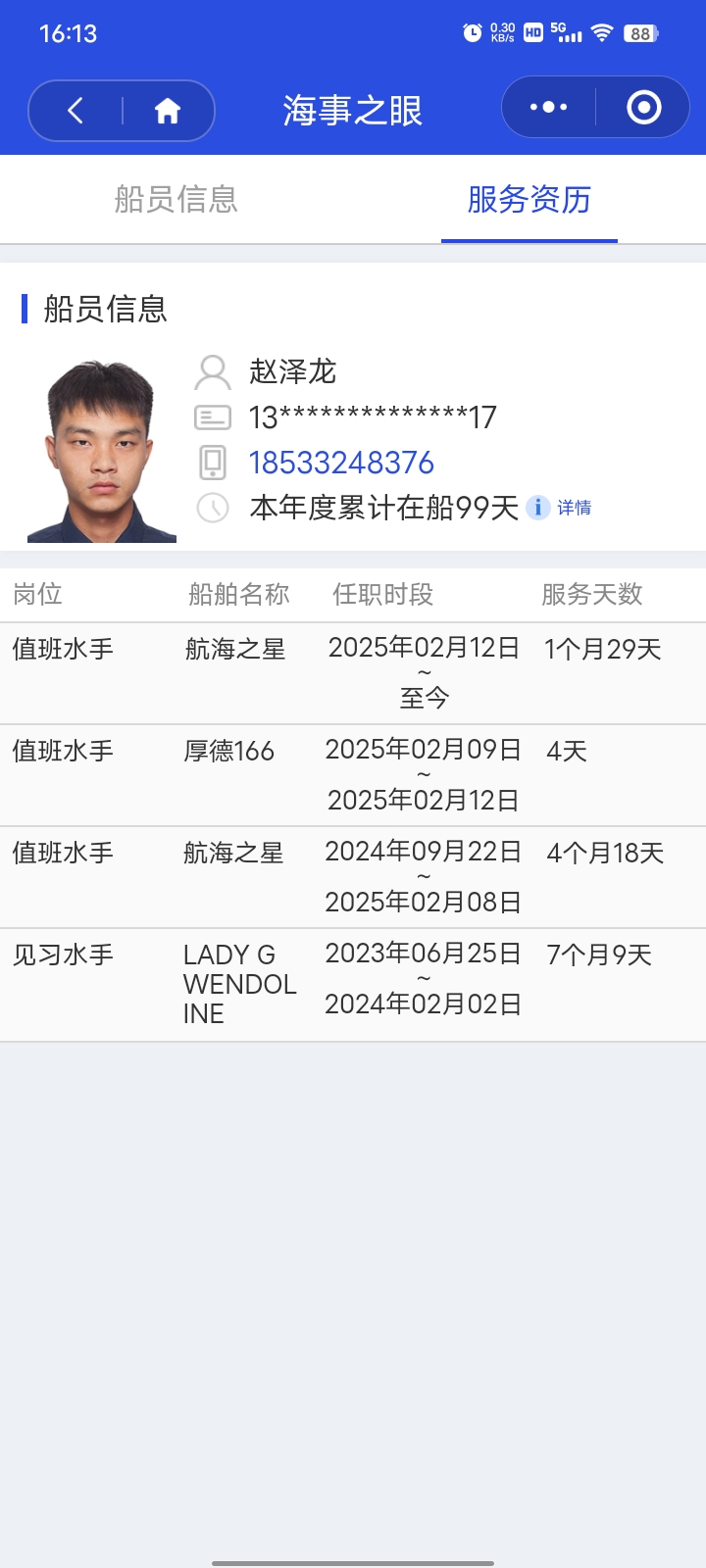Select the 服务资历 tab

(x=529, y=200)
